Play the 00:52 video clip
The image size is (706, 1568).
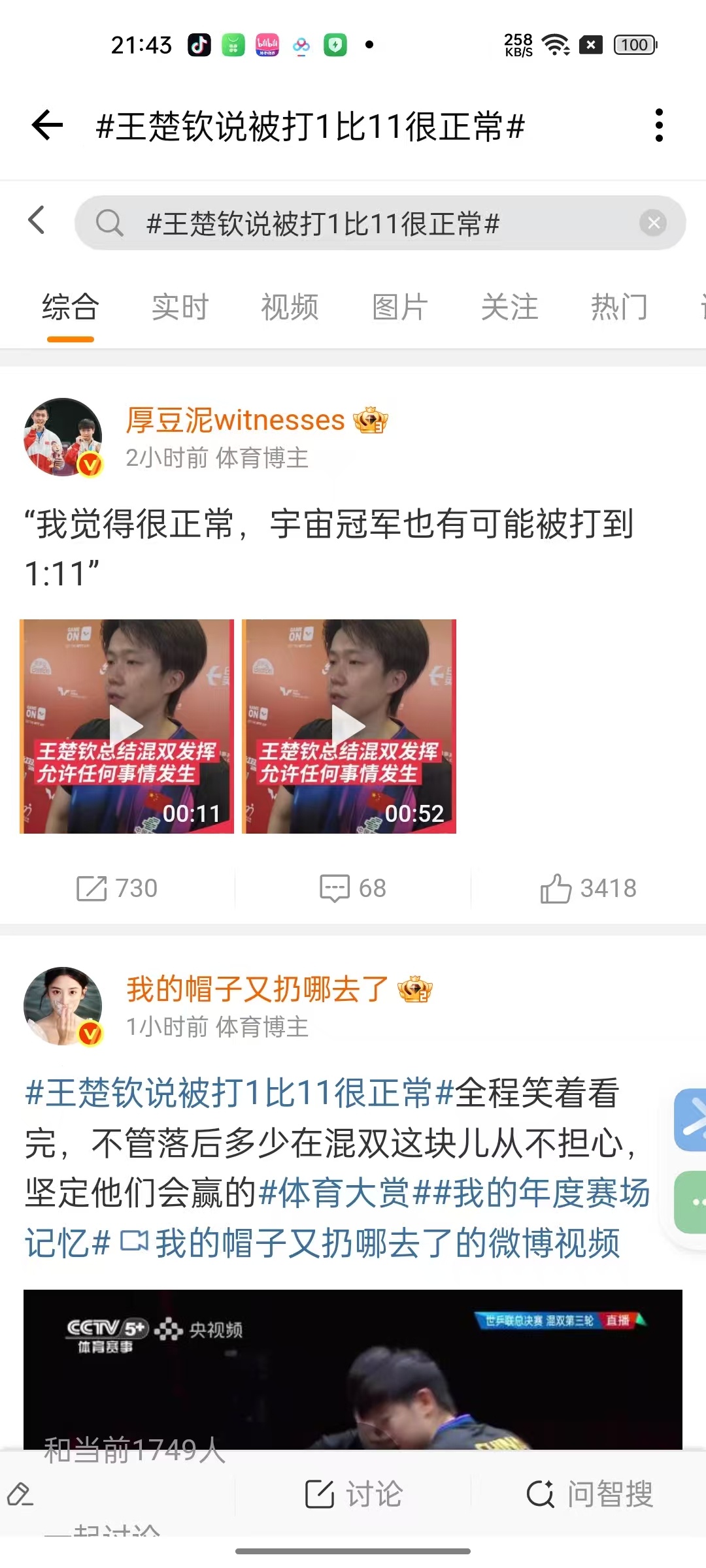[349, 726]
